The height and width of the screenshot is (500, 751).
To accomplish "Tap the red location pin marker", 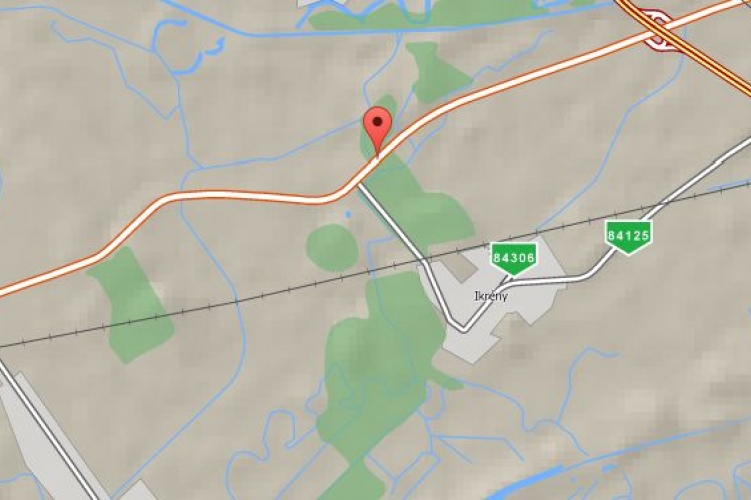I will click(x=377, y=126).
